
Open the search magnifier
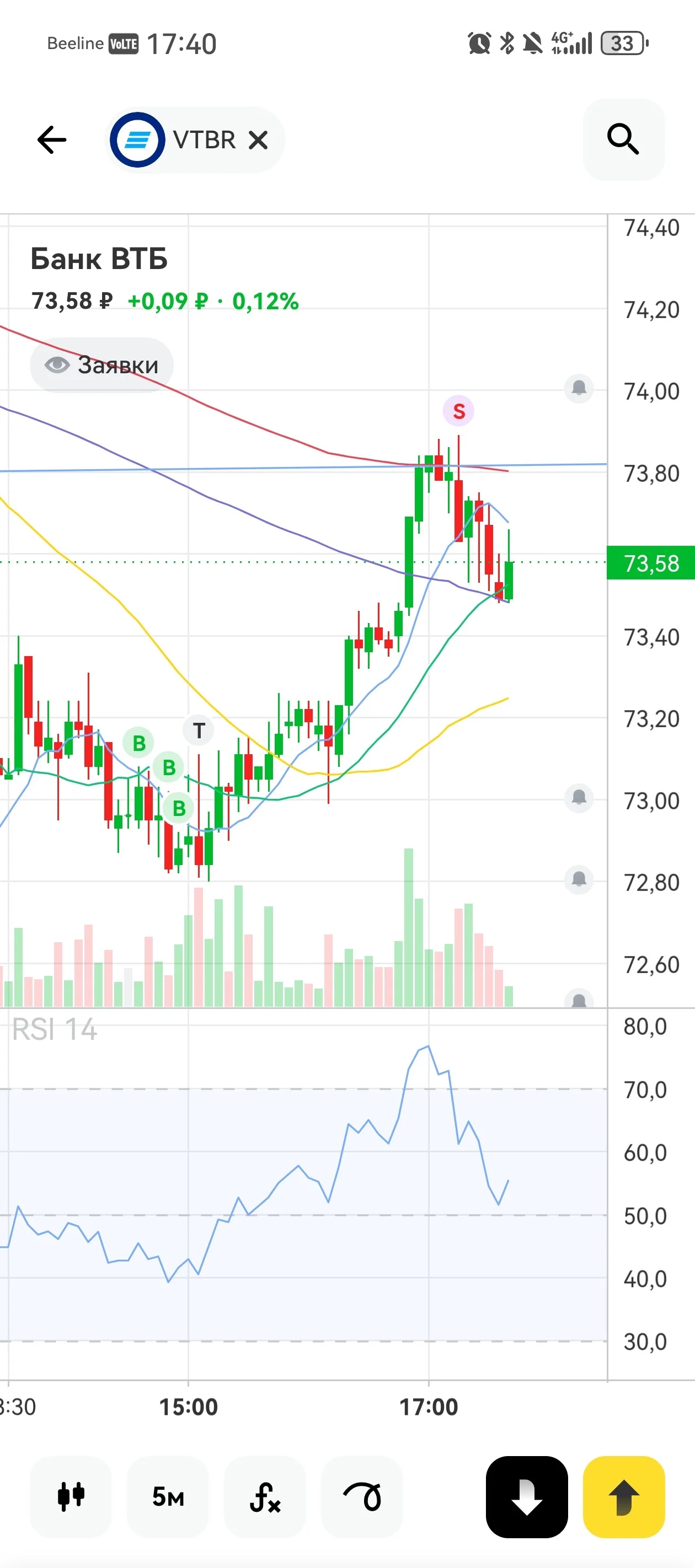[x=623, y=139]
